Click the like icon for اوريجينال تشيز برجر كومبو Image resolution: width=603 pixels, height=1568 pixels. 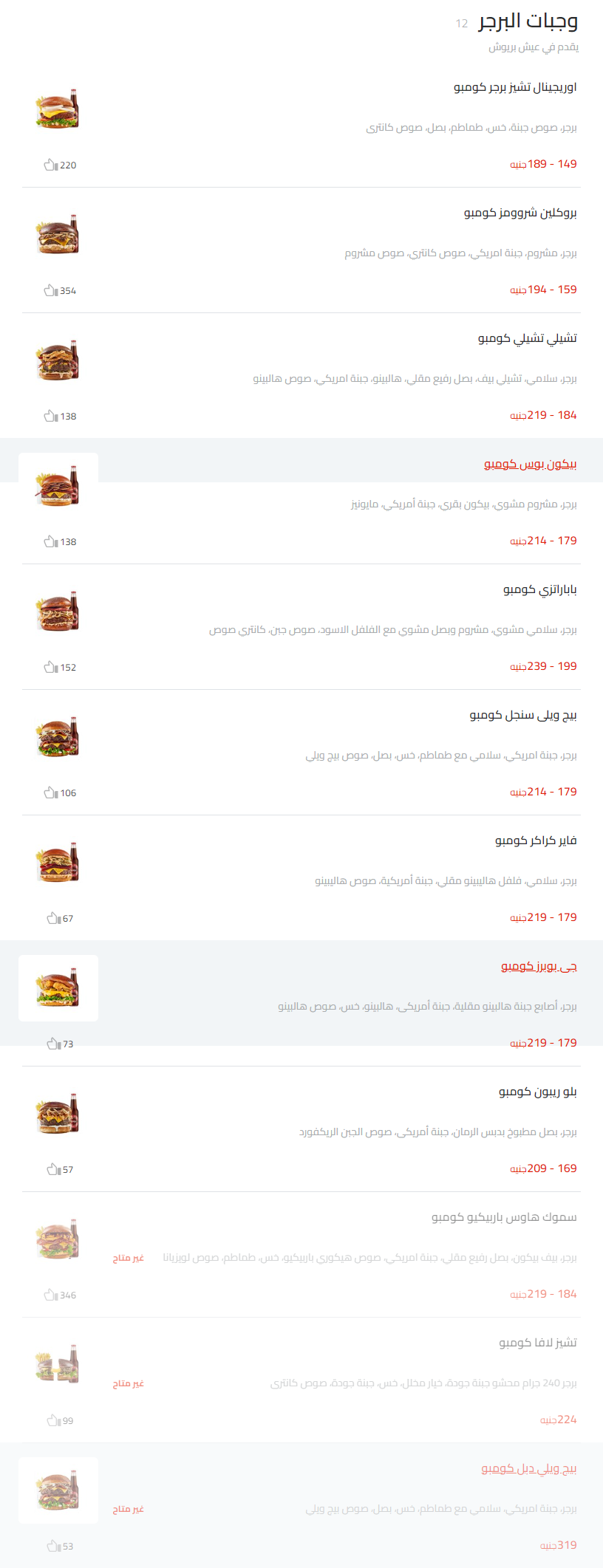point(52,165)
